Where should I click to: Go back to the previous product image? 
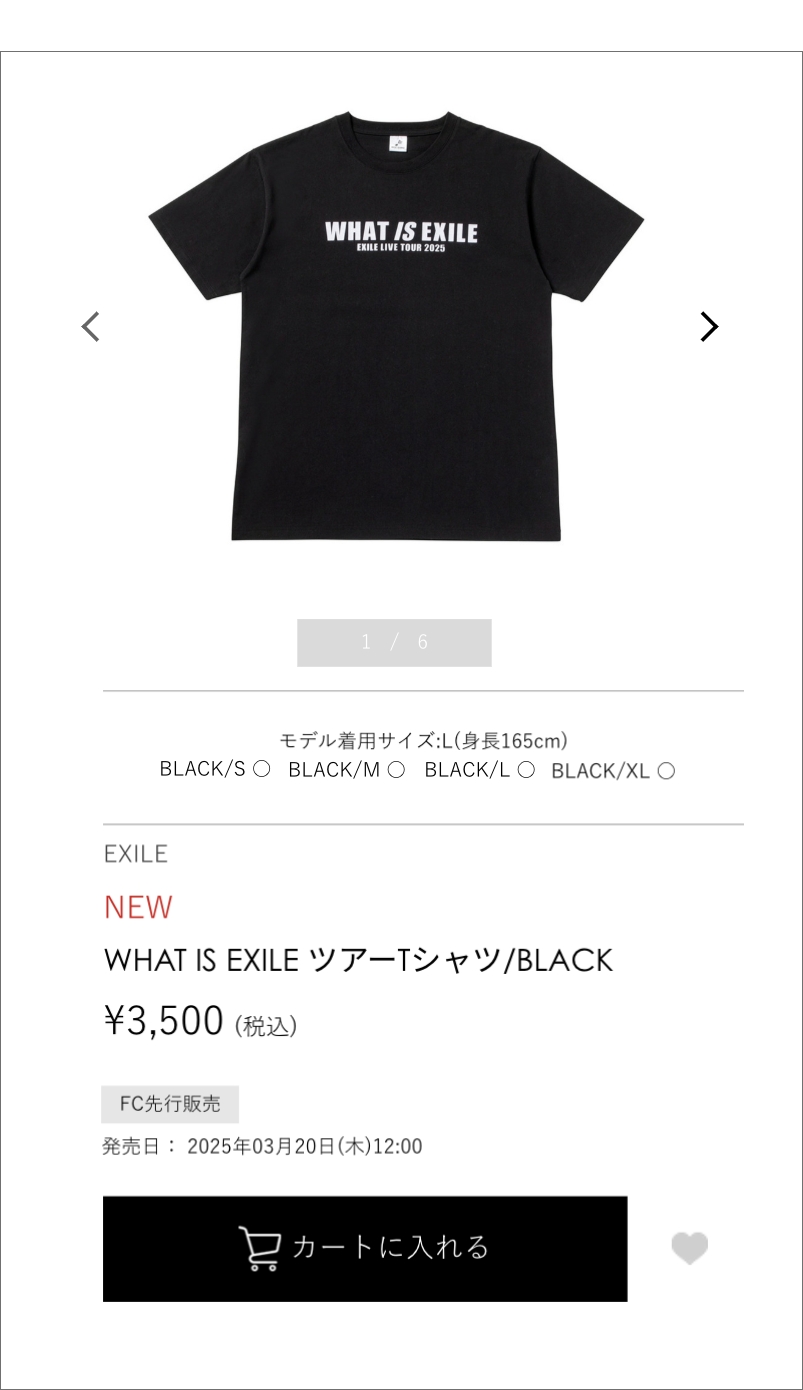pos(91,327)
